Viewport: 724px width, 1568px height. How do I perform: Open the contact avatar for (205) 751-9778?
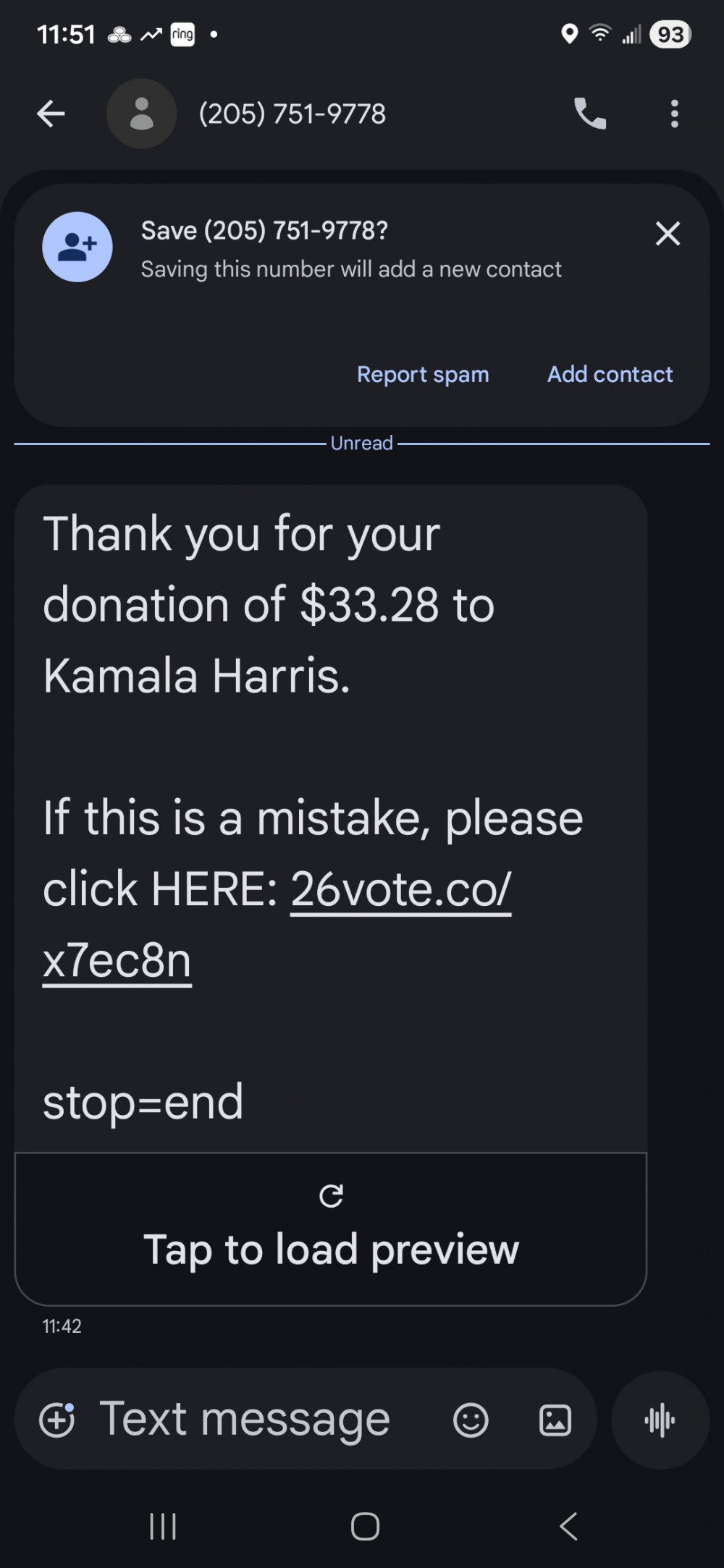click(x=142, y=114)
